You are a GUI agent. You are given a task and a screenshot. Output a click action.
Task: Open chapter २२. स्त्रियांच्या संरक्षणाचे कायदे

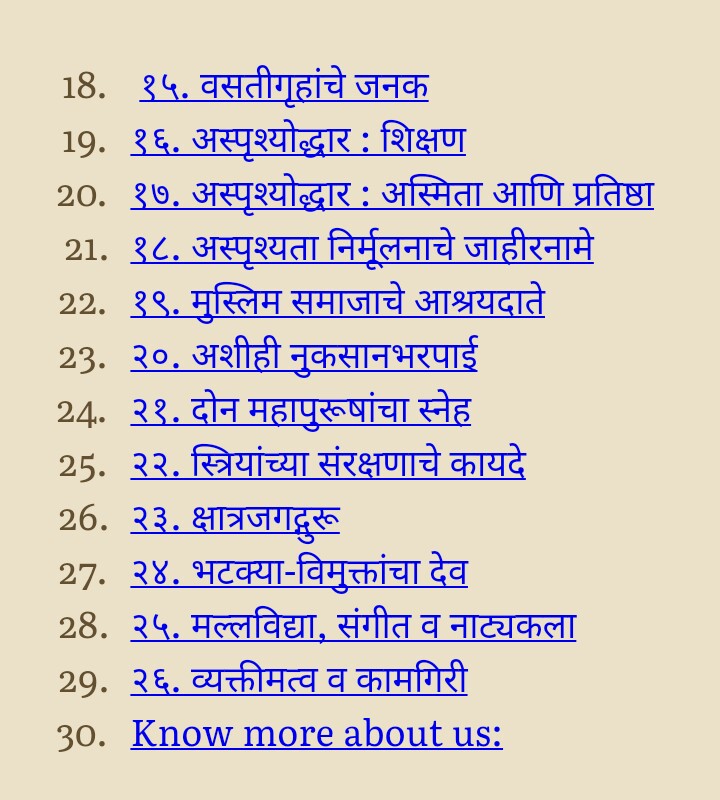328,464
